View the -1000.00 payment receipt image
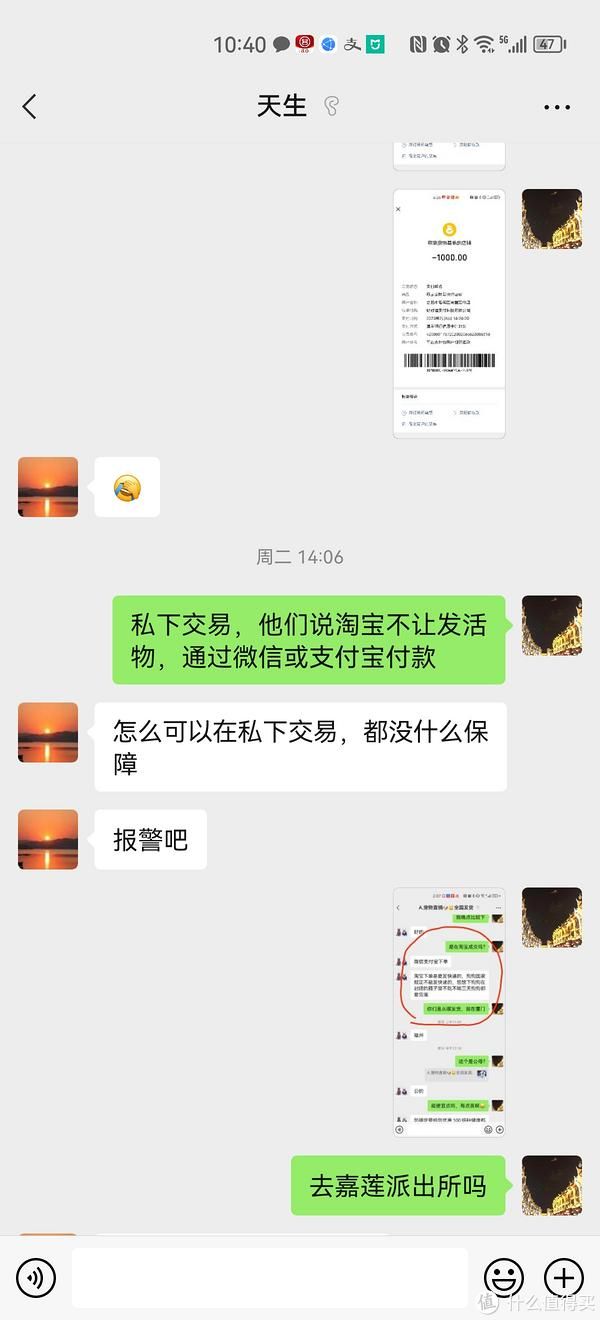The image size is (600, 1320). [449, 313]
